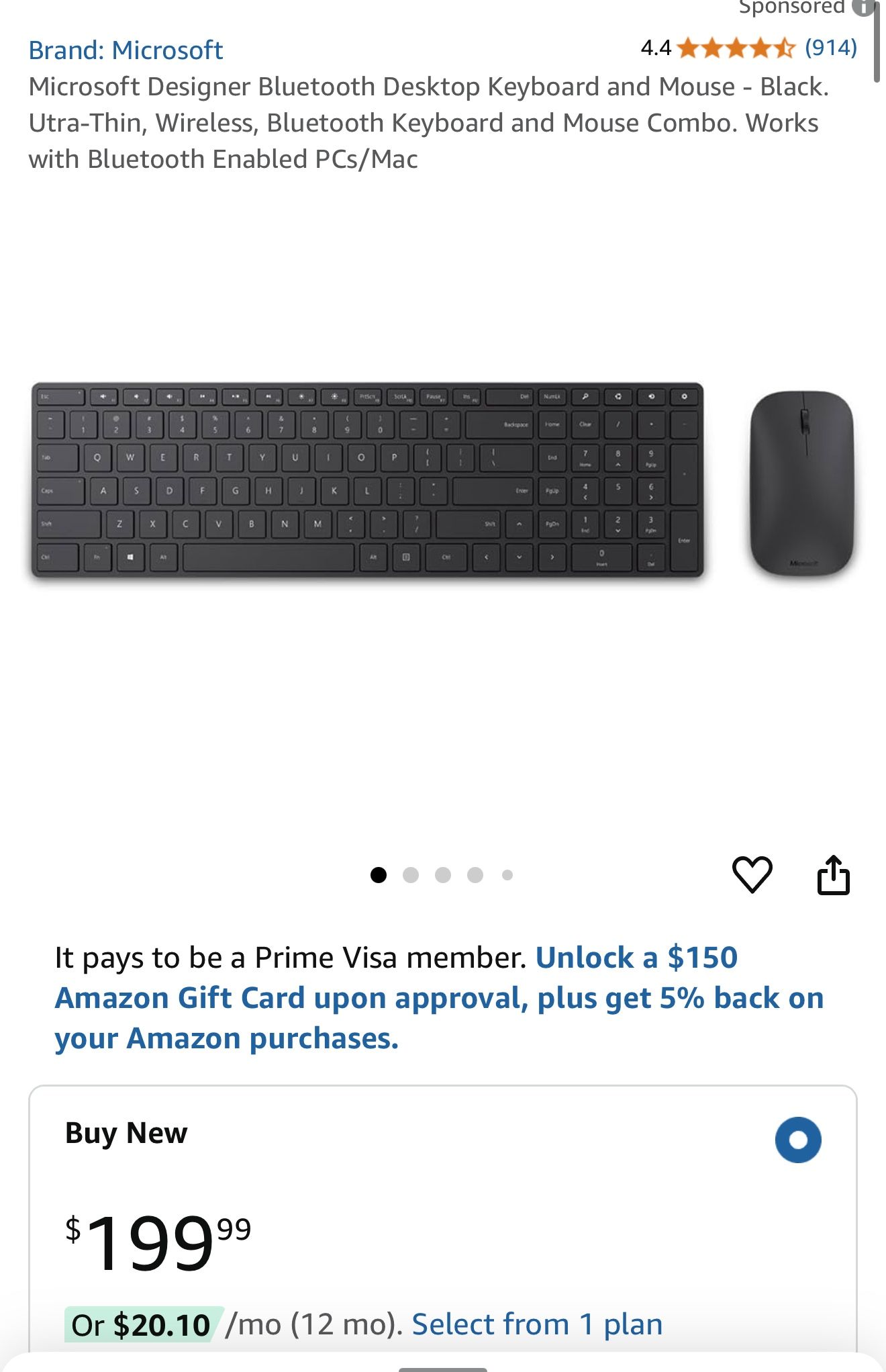This screenshot has width=886, height=1372.
Task: Open the 914 customer reviews
Action: click(x=830, y=48)
